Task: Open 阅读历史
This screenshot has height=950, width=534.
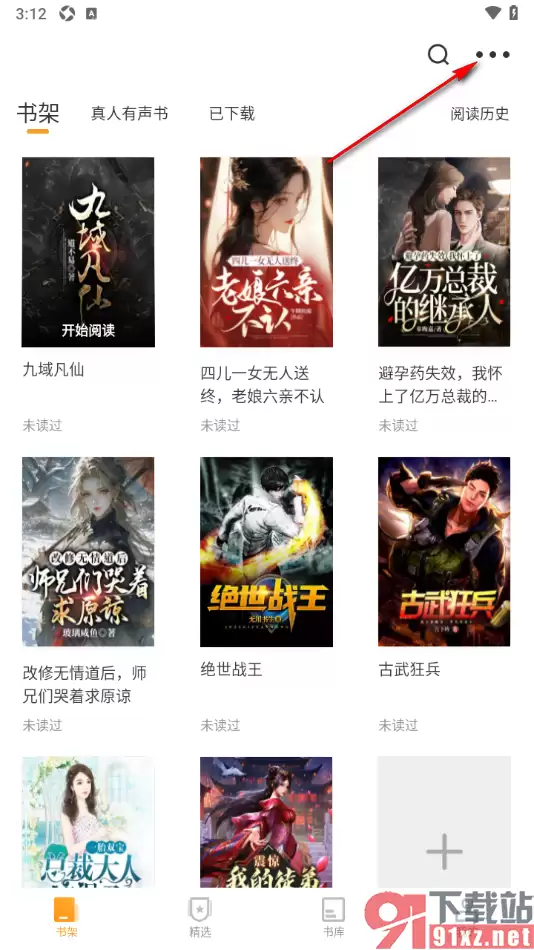Action: [479, 113]
